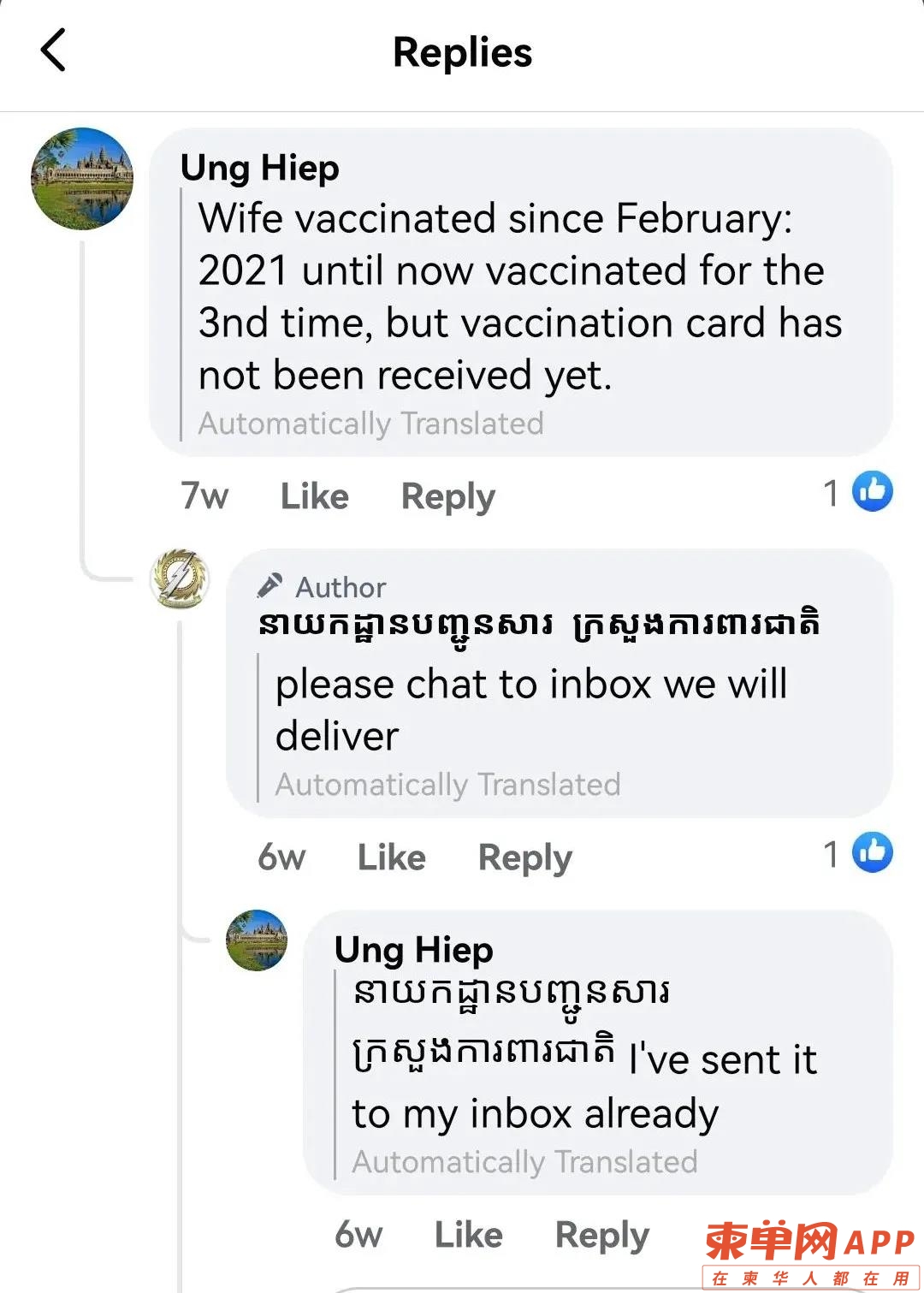
Task: Like the Author's "please chat to inbox" reply
Action: click(x=391, y=857)
